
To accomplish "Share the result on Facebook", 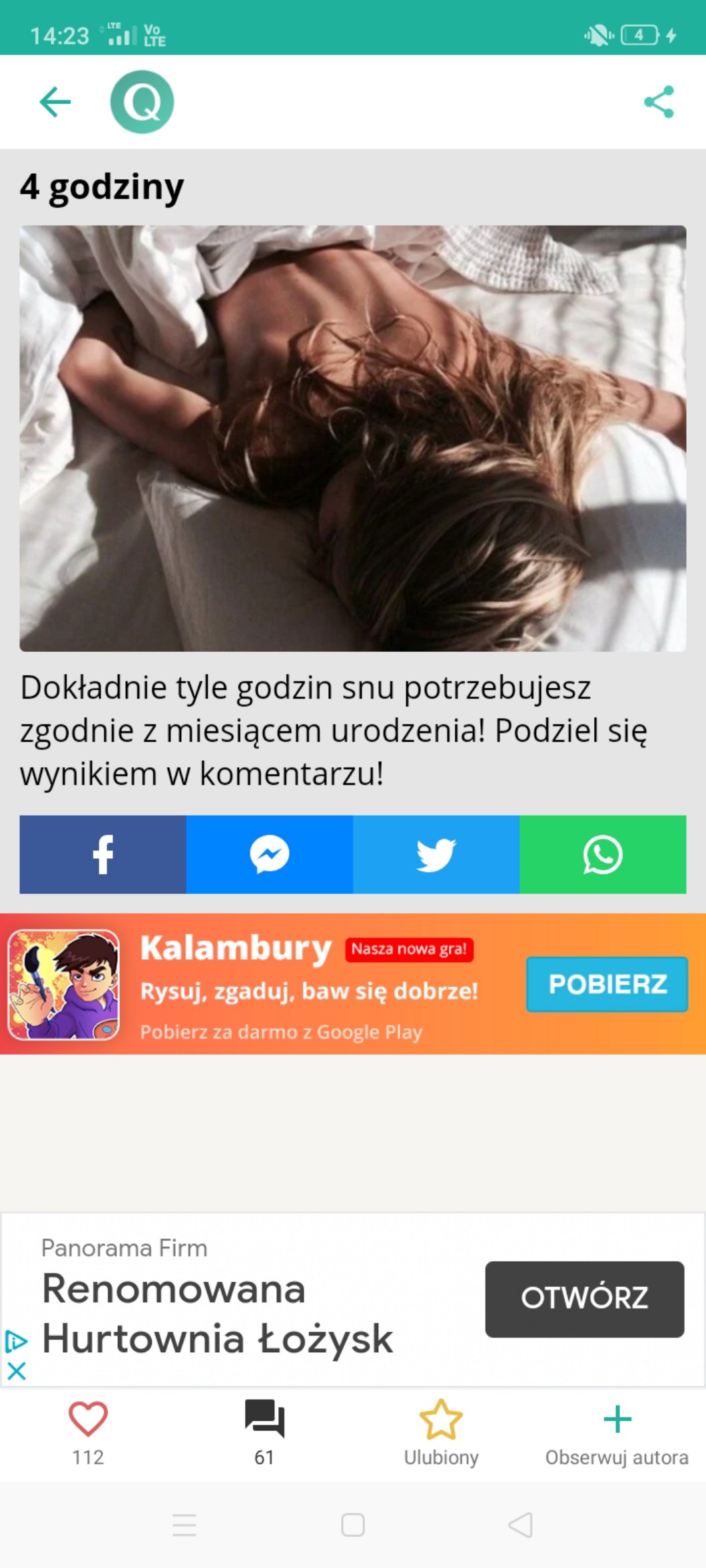I will (x=103, y=854).
